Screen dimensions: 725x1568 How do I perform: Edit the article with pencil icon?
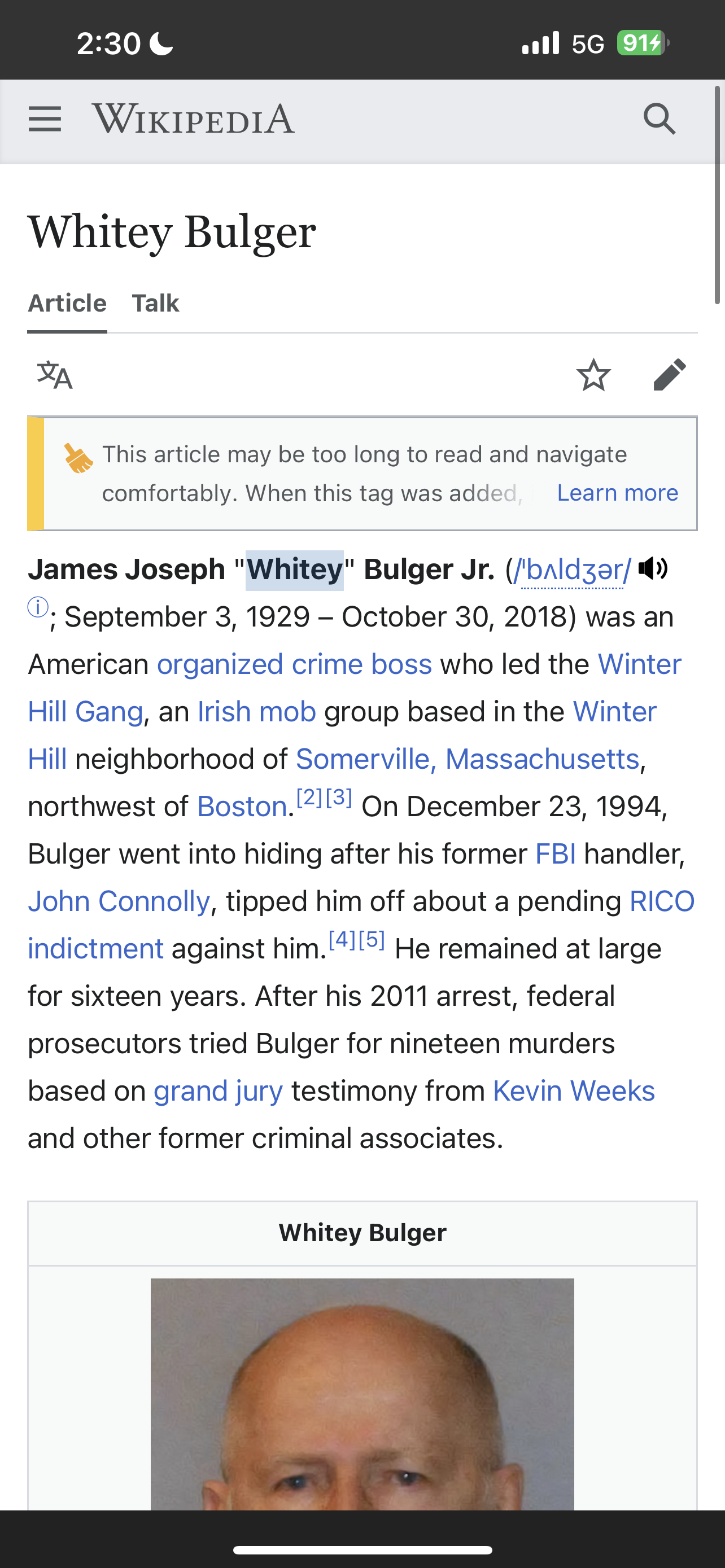coord(670,375)
